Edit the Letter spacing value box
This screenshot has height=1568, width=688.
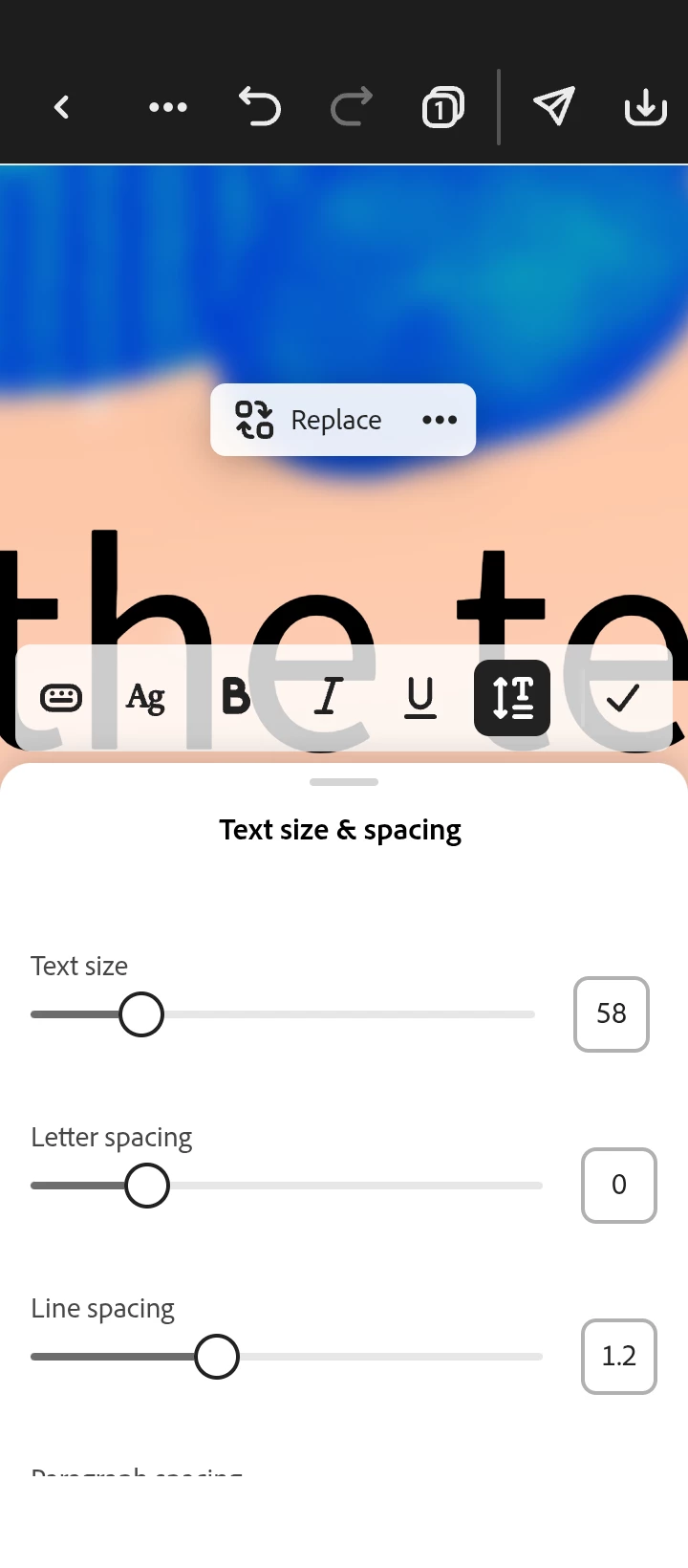tap(619, 1185)
